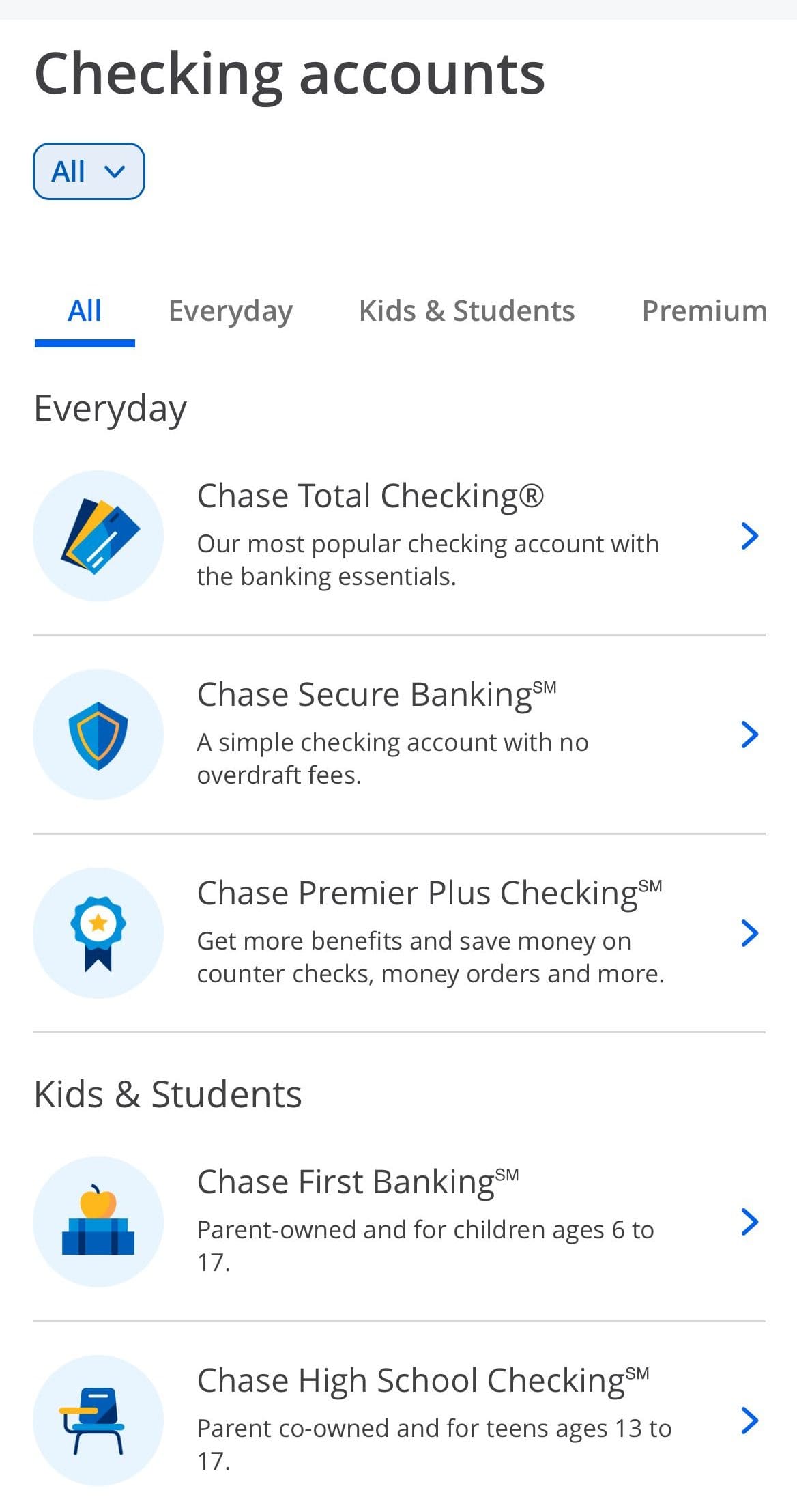Click the credit cards icon for Chase Total Checking
The height and width of the screenshot is (1512, 797).
point(98,536)
